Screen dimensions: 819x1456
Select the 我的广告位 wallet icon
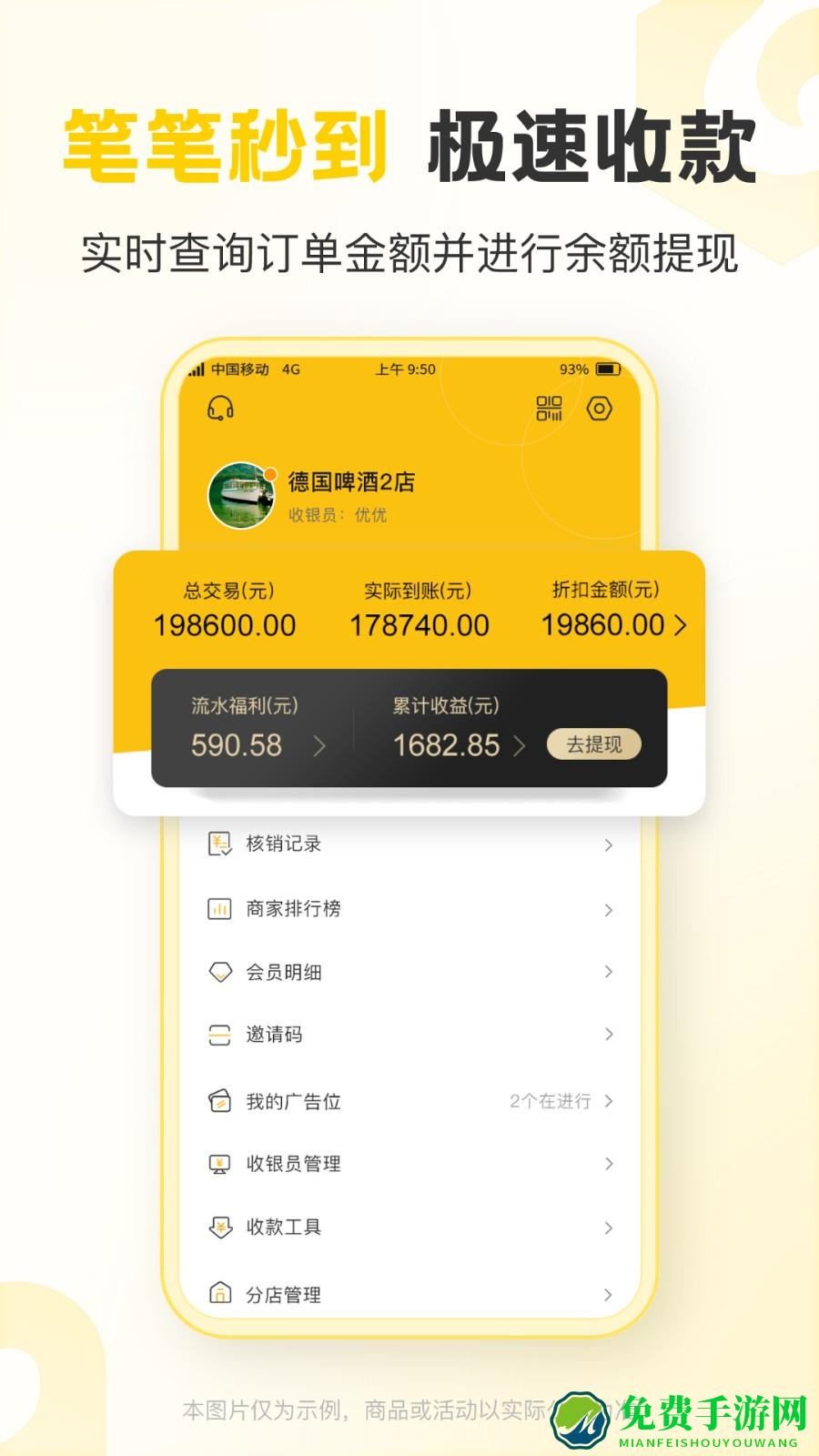click(x=218, y=1100)
